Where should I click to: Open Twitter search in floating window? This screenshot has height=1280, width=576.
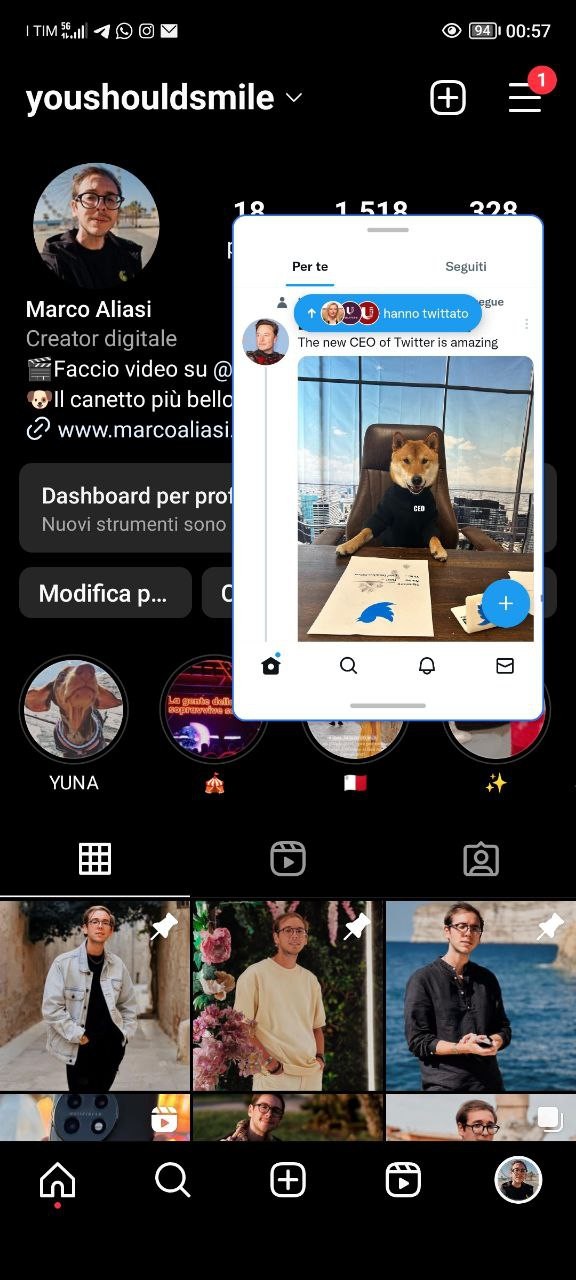[348, 665]
